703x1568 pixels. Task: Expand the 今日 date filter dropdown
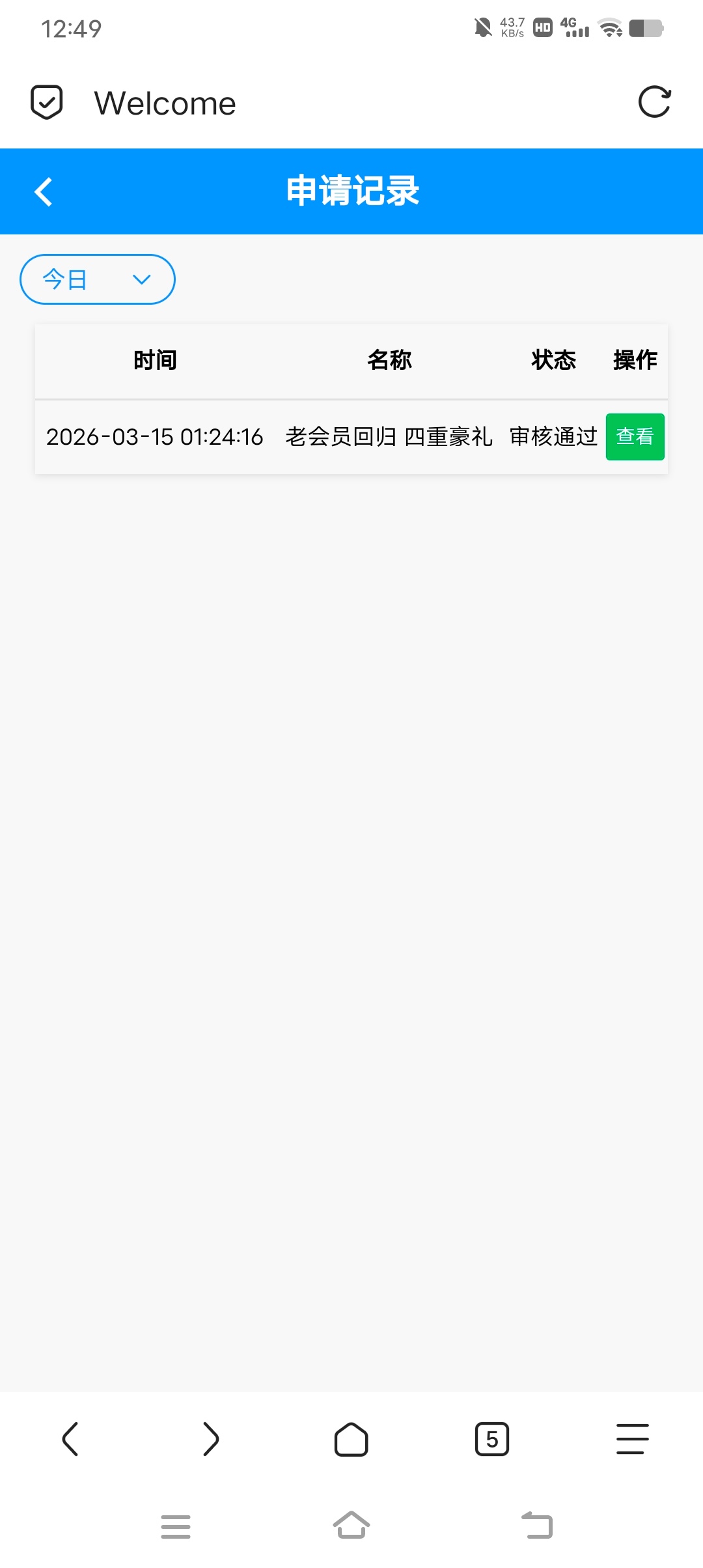point(98,279)
